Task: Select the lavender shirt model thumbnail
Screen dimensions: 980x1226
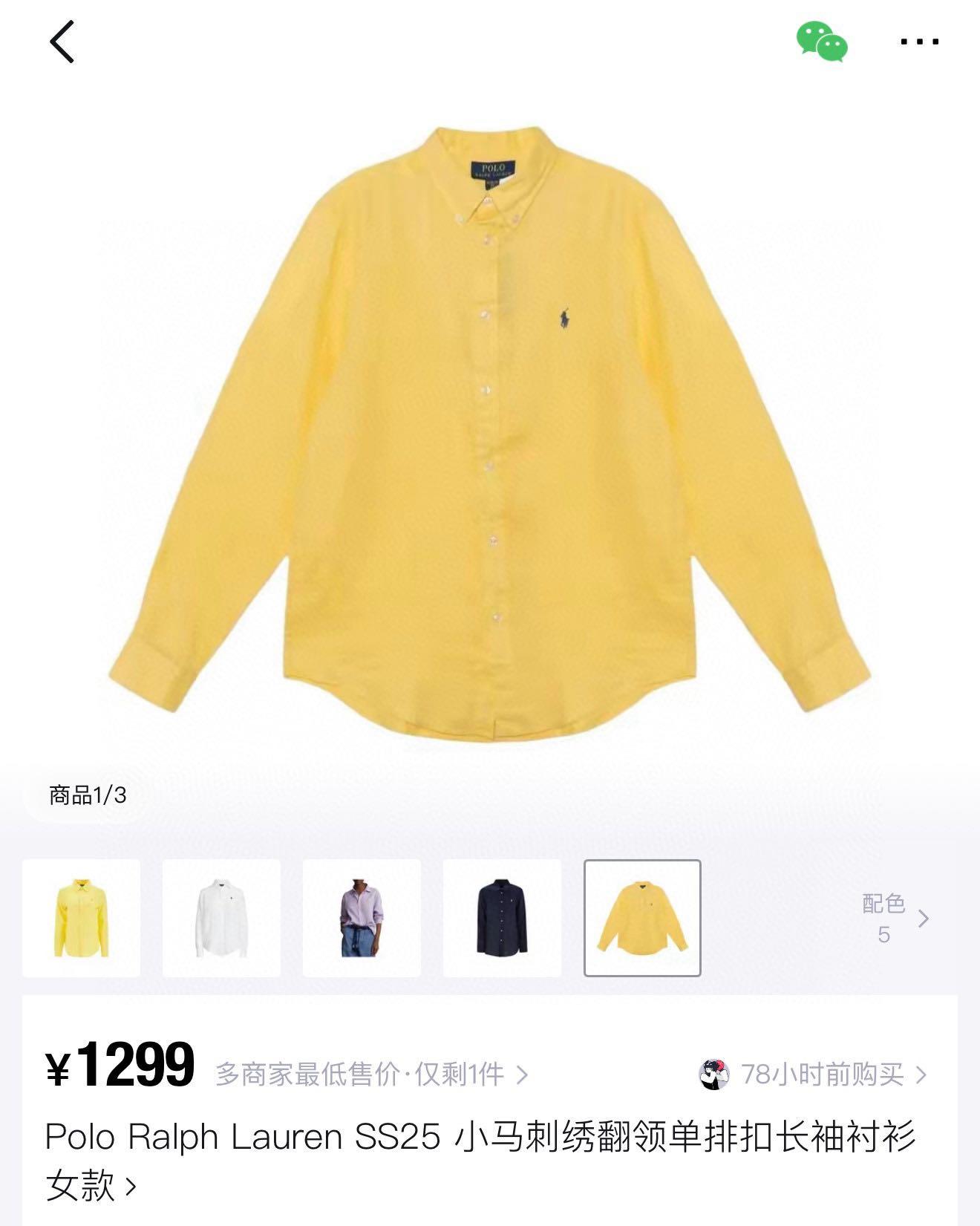Action: (362, 918)
